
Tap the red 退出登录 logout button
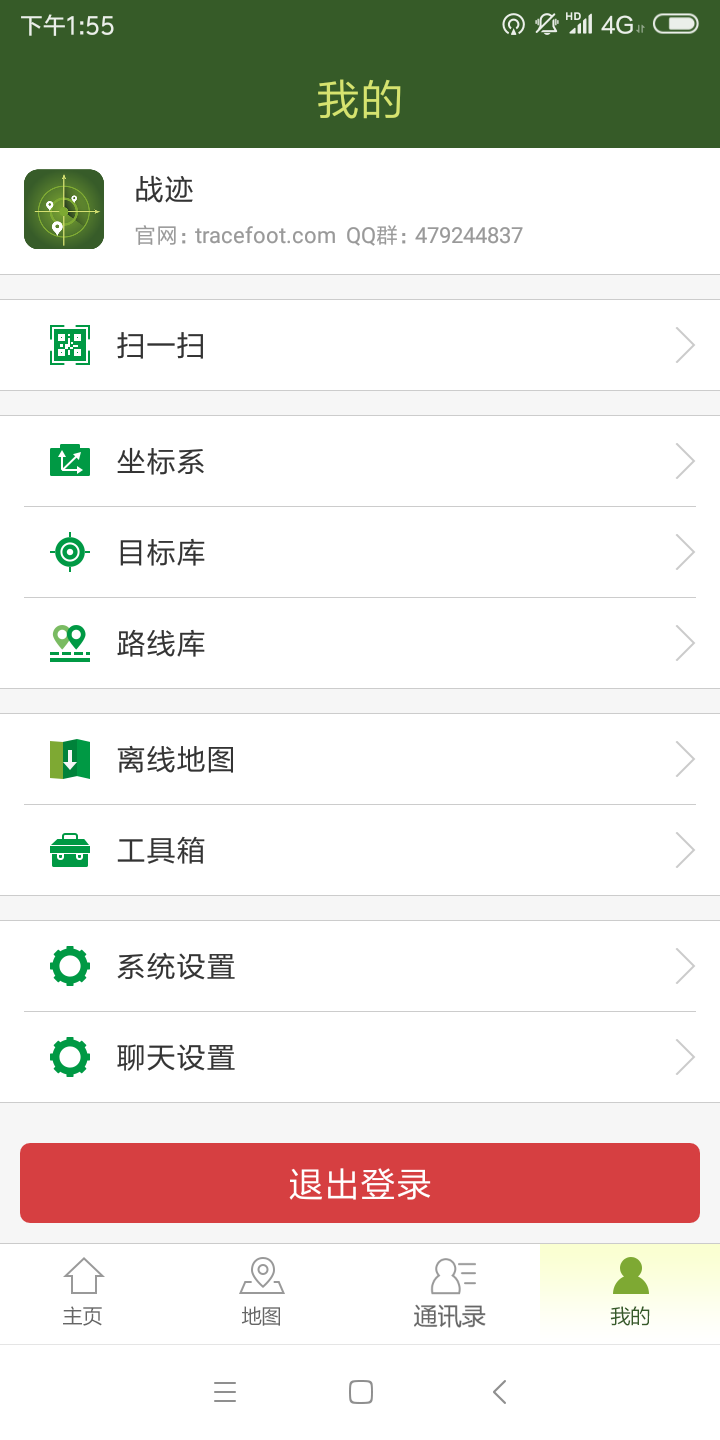coord(360,1183)
